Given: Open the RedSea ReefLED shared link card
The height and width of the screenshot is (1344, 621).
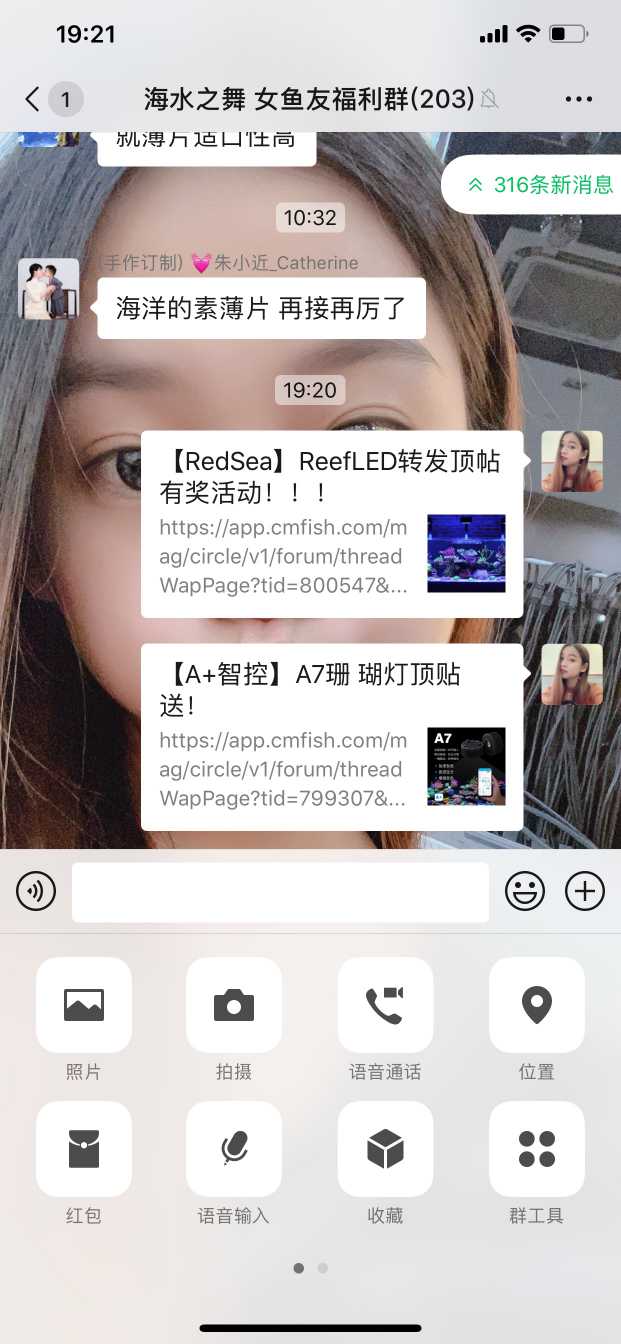Looking at the screenshot, I should [331, 524].
